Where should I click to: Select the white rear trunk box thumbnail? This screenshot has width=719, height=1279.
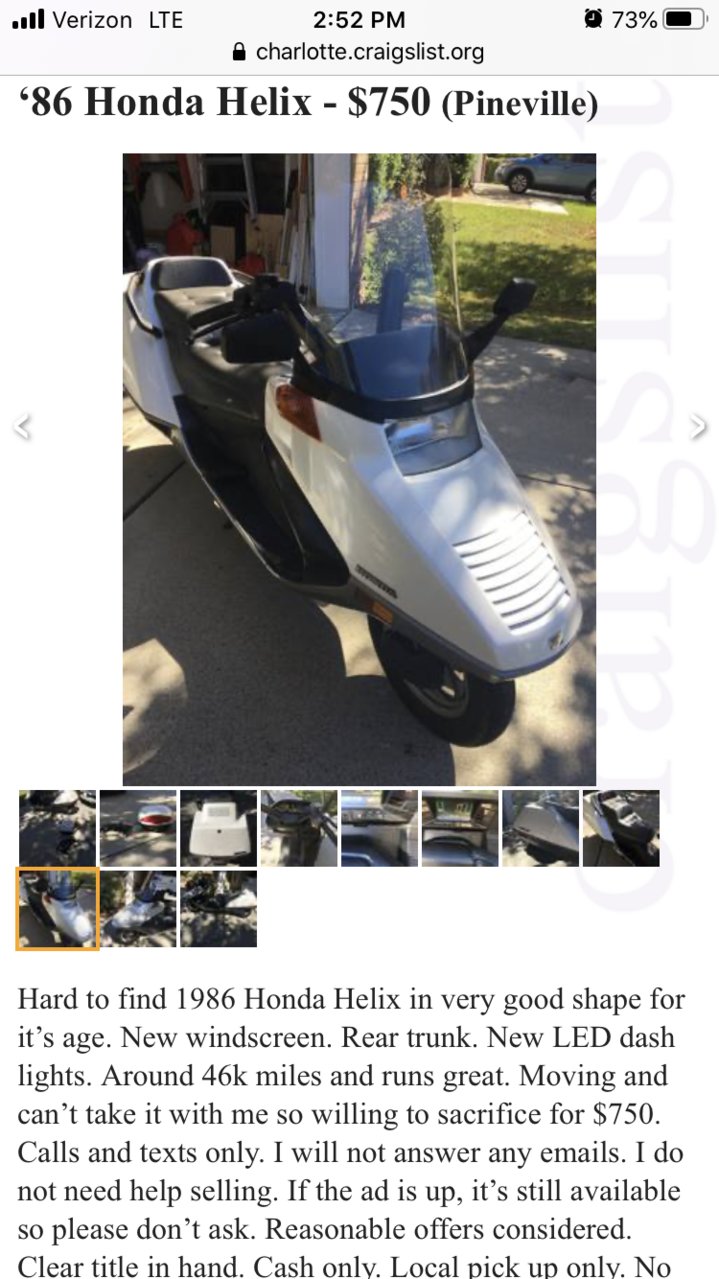219,828
